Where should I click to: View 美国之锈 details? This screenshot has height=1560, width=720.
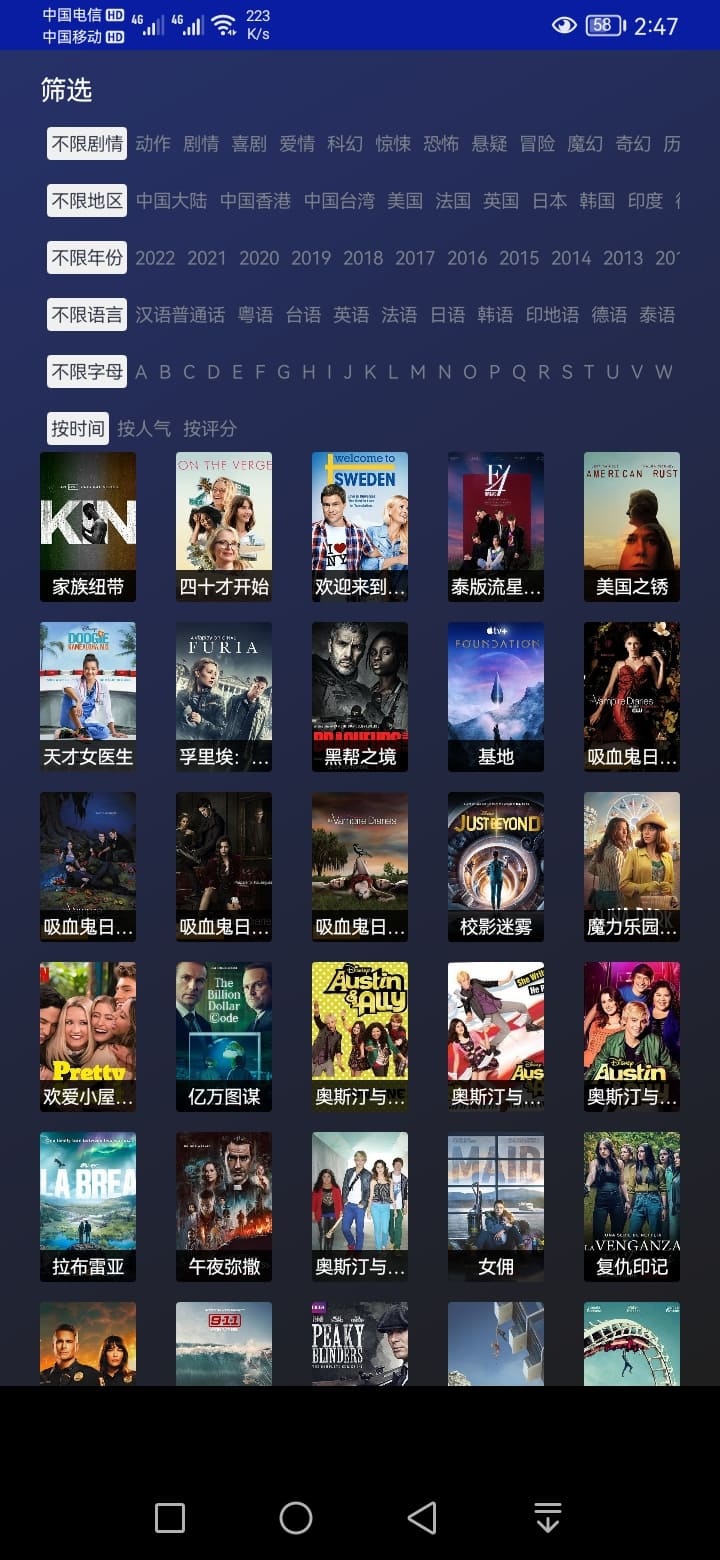[632, 526]
